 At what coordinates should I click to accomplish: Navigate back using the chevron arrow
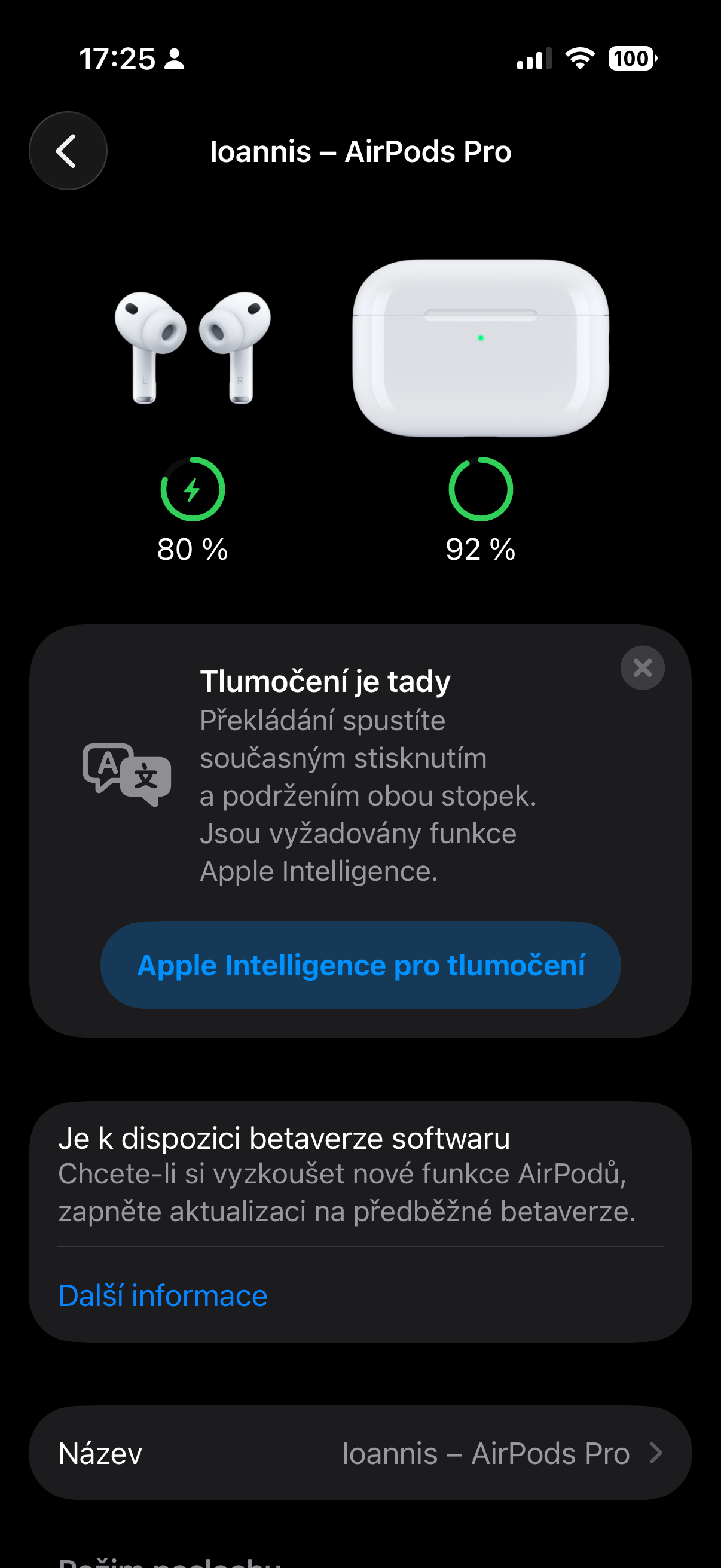[x=68, y=150]
